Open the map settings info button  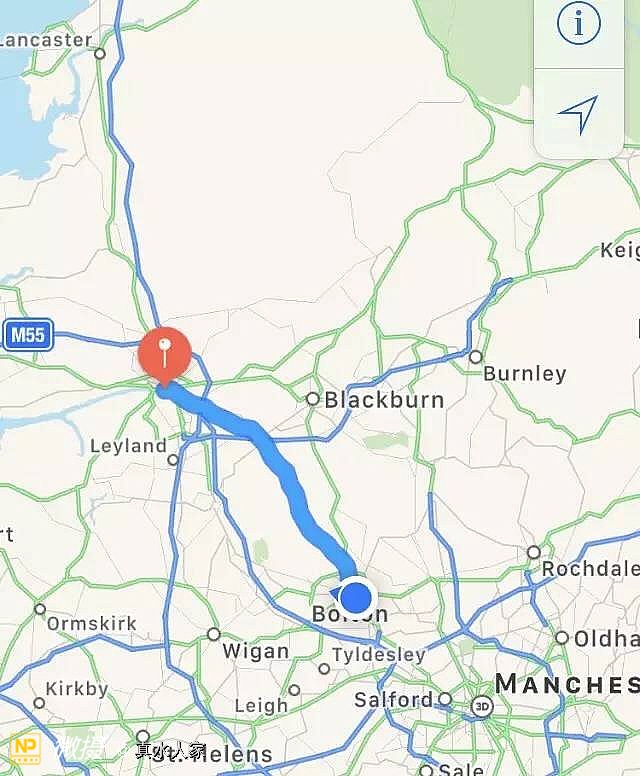[x=578, y=24]
